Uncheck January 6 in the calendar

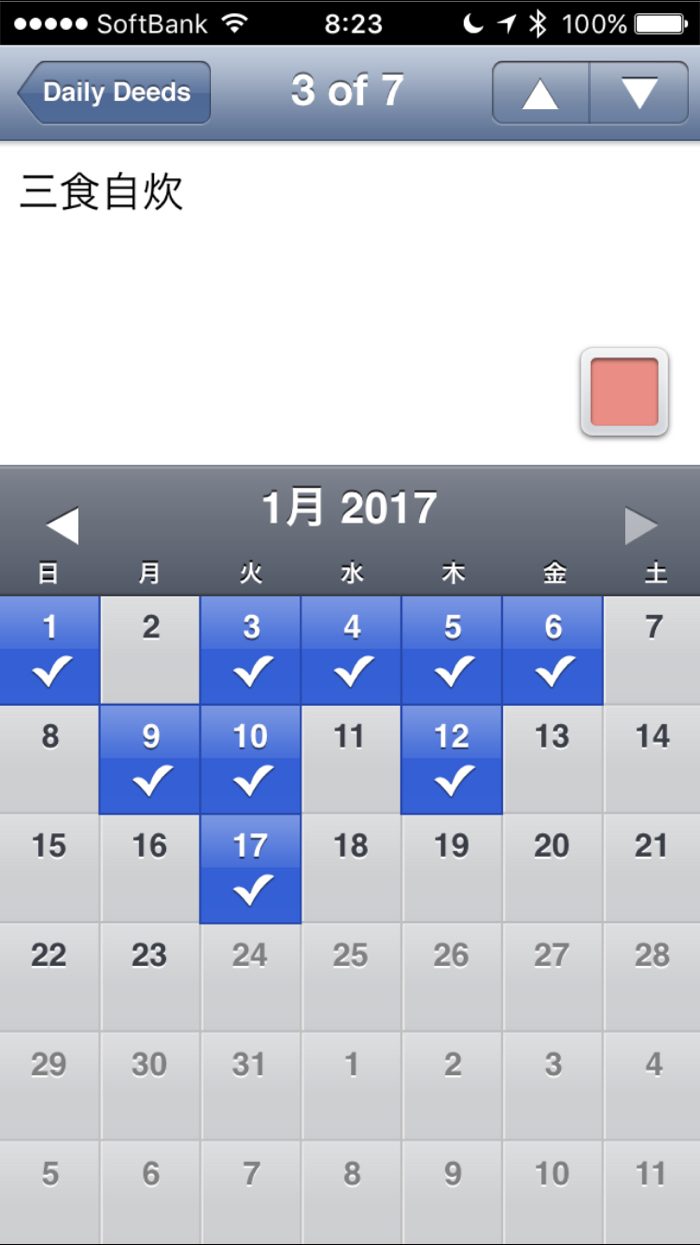(553, 651)
